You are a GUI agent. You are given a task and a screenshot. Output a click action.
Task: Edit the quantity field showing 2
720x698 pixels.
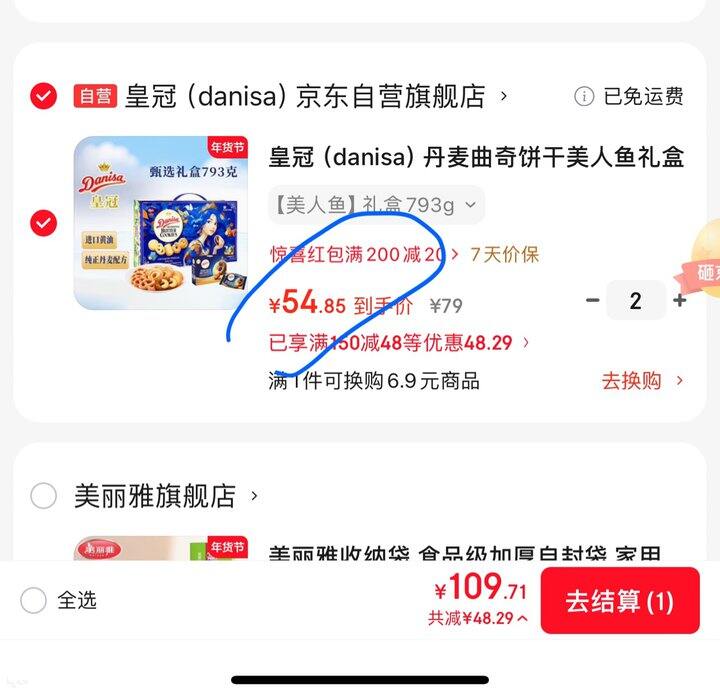pos(636,300)
